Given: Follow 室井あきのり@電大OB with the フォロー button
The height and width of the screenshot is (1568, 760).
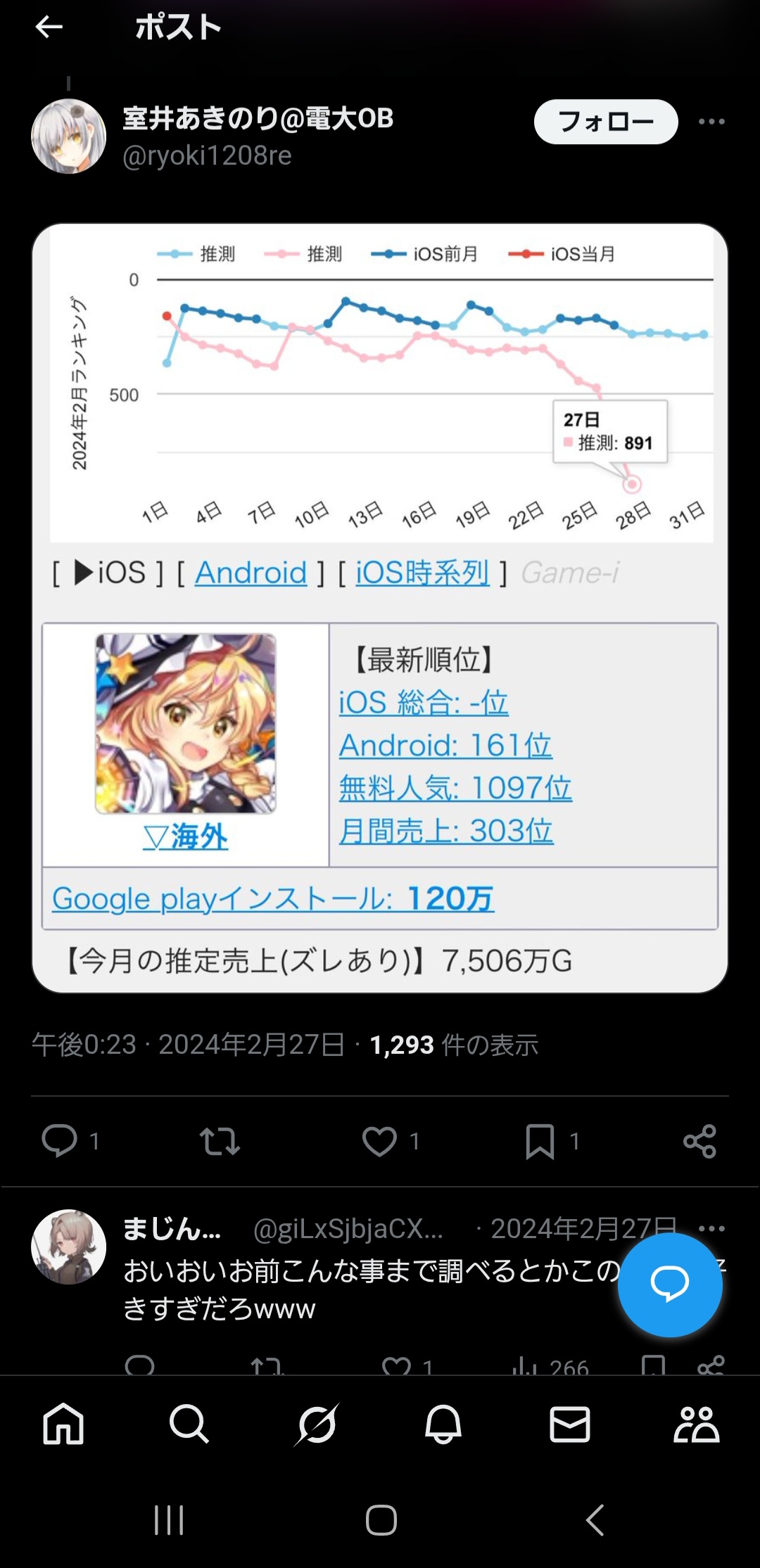Looking at the screenshot, I should click(606, 122).
